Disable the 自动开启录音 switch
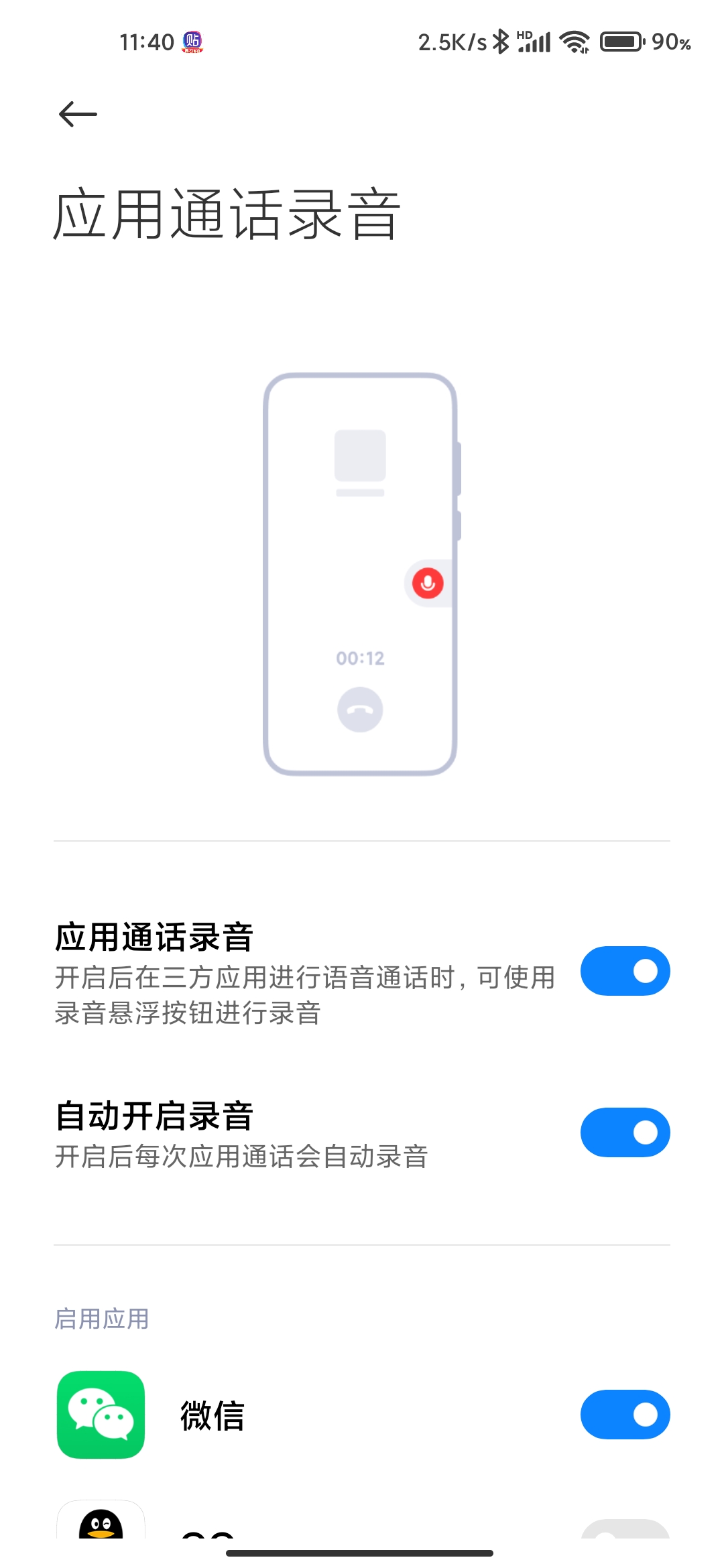Viewport: 724px width, 1568px height. (625, 1132)
